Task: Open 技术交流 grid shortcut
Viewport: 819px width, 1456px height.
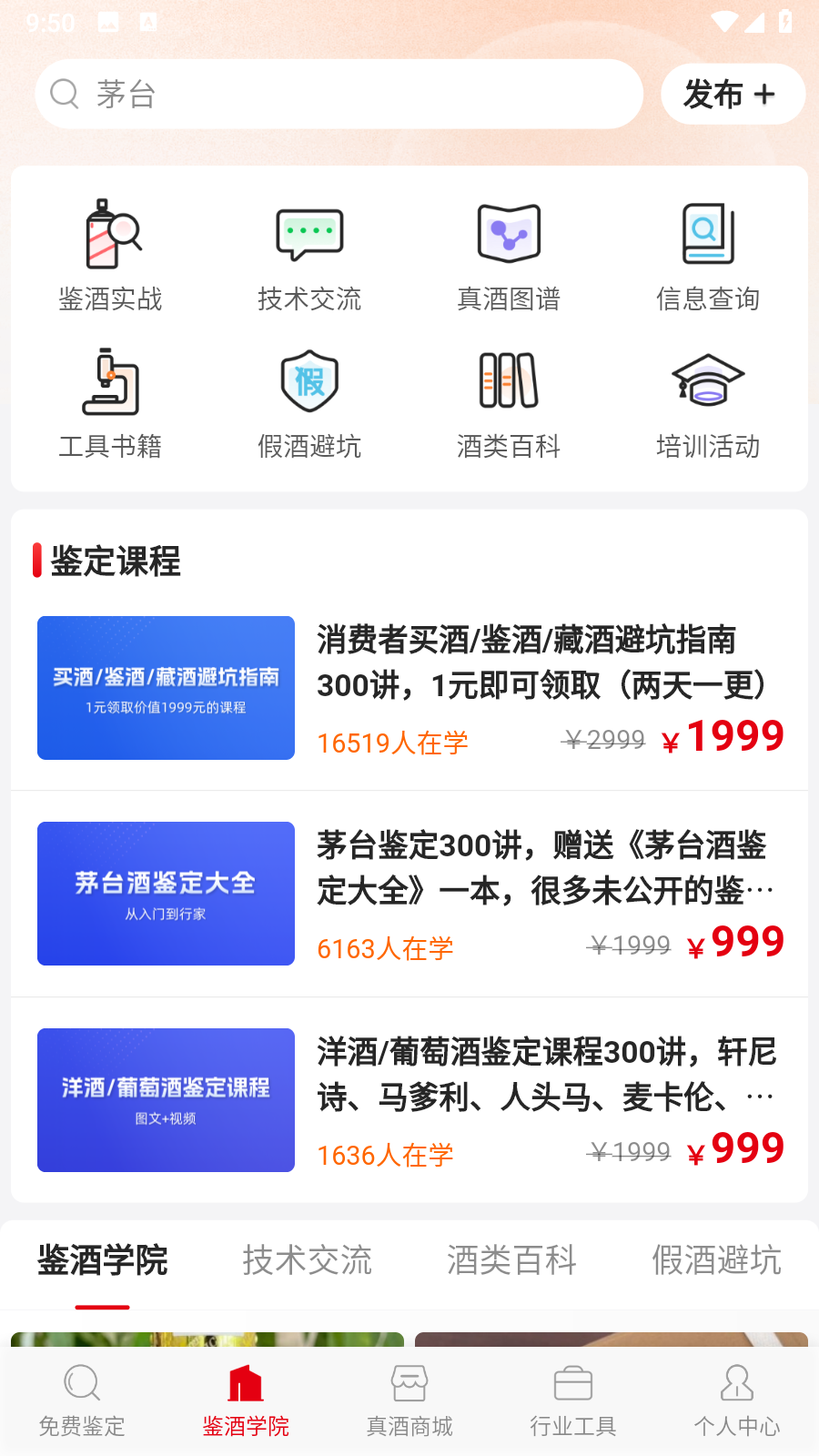Action: [309, 256]
